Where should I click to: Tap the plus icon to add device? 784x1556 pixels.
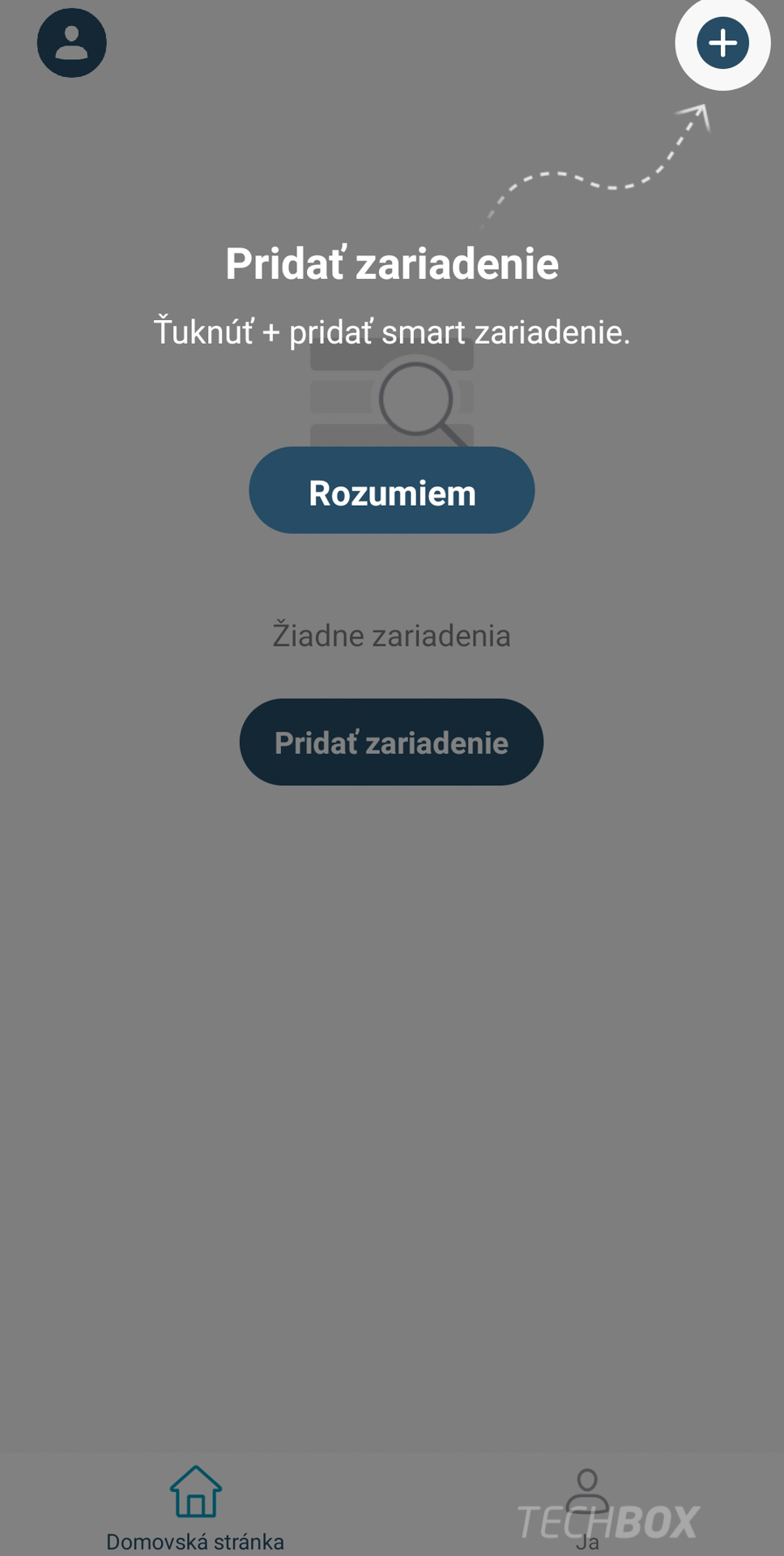click(x=722, y=43)
